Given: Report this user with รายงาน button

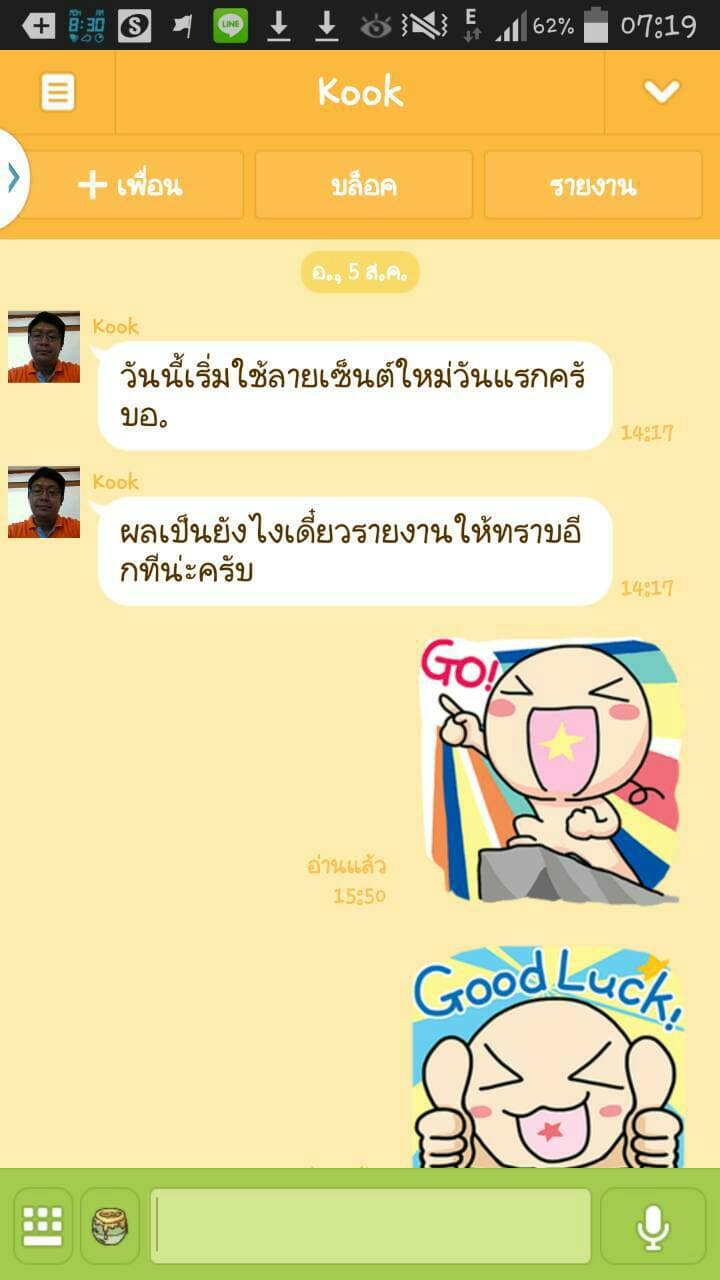Looking at the screenshot, I should (x=593, y=185).
